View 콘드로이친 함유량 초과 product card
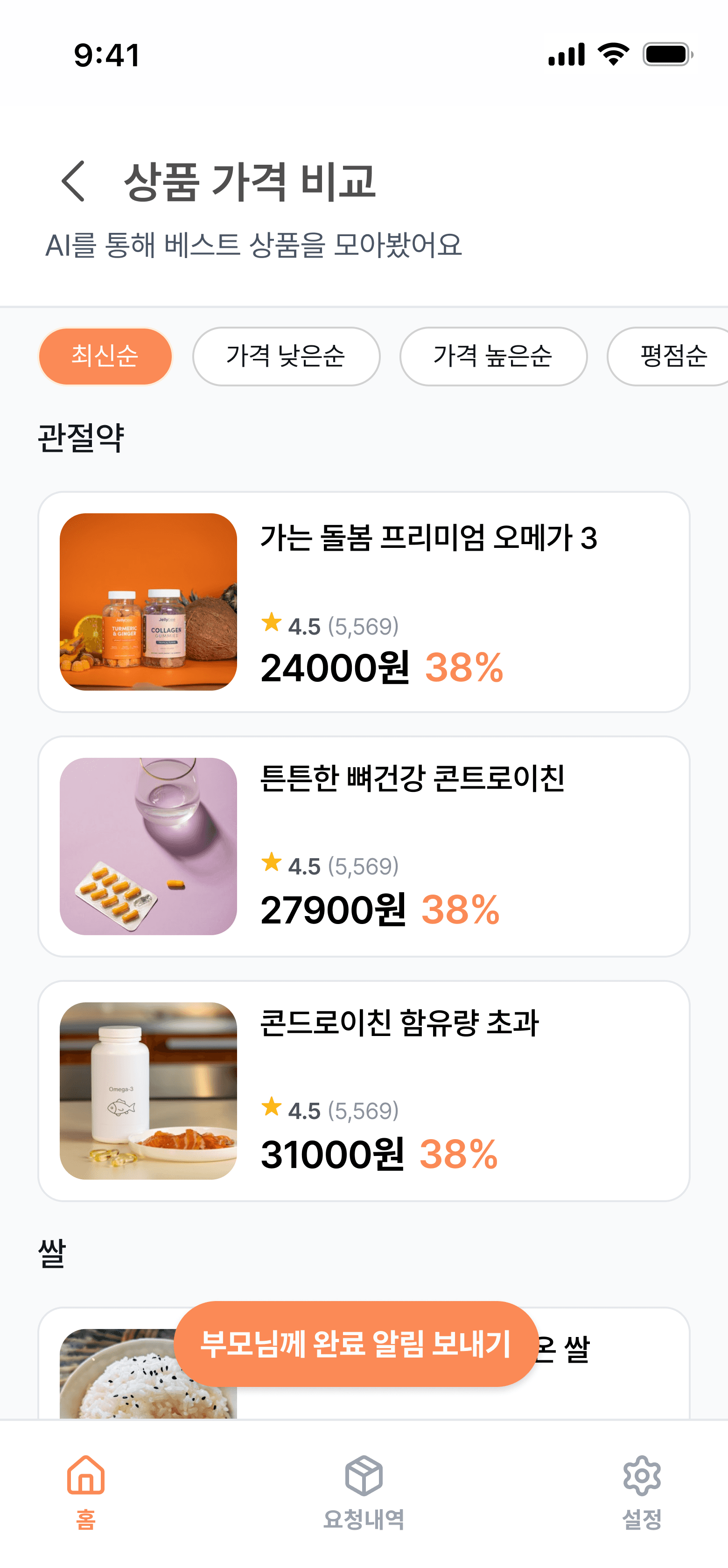 click(364, 1090)
